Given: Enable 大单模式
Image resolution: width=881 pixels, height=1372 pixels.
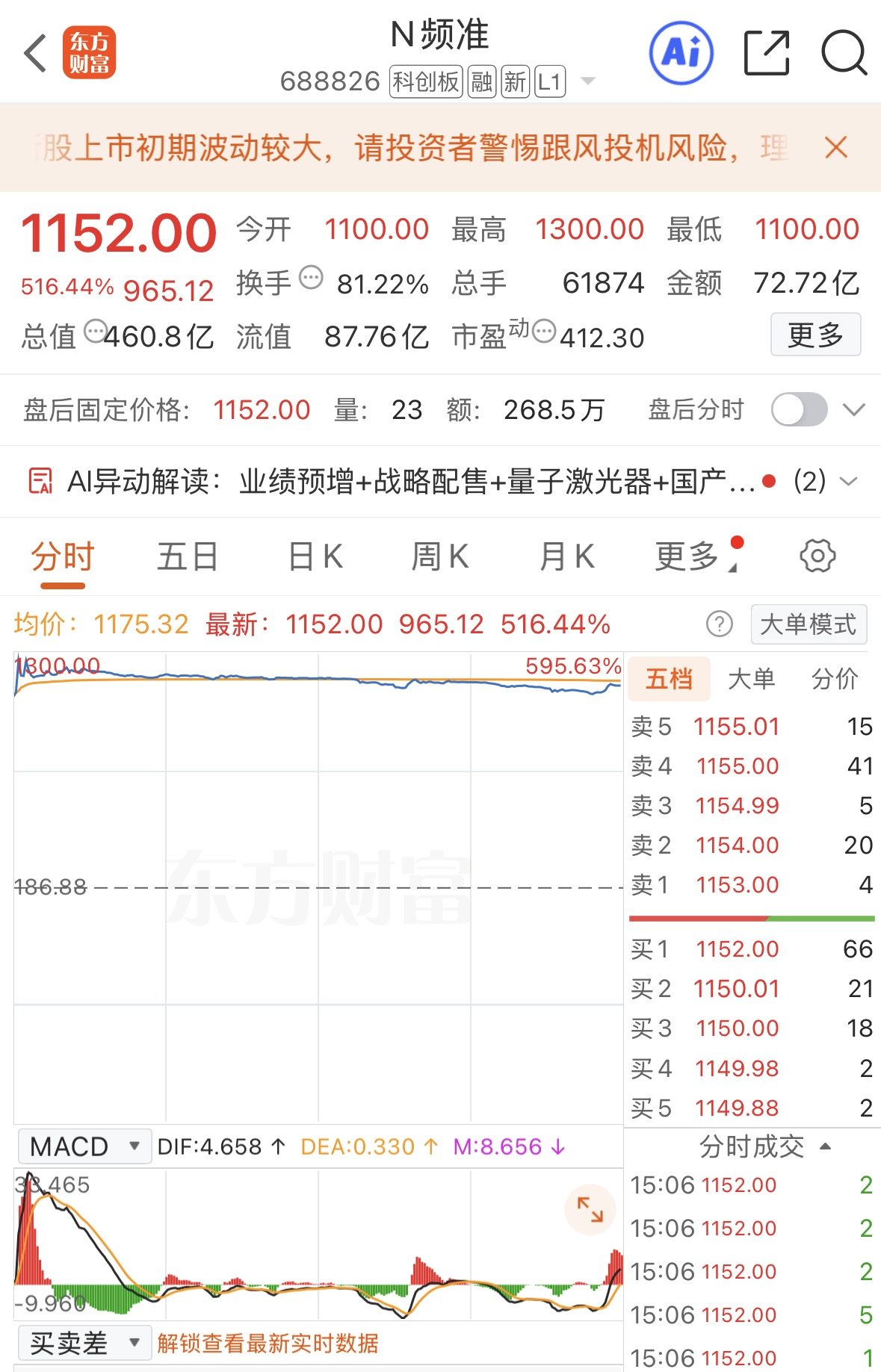Looking at the screenshot, I should coord(809,624).
